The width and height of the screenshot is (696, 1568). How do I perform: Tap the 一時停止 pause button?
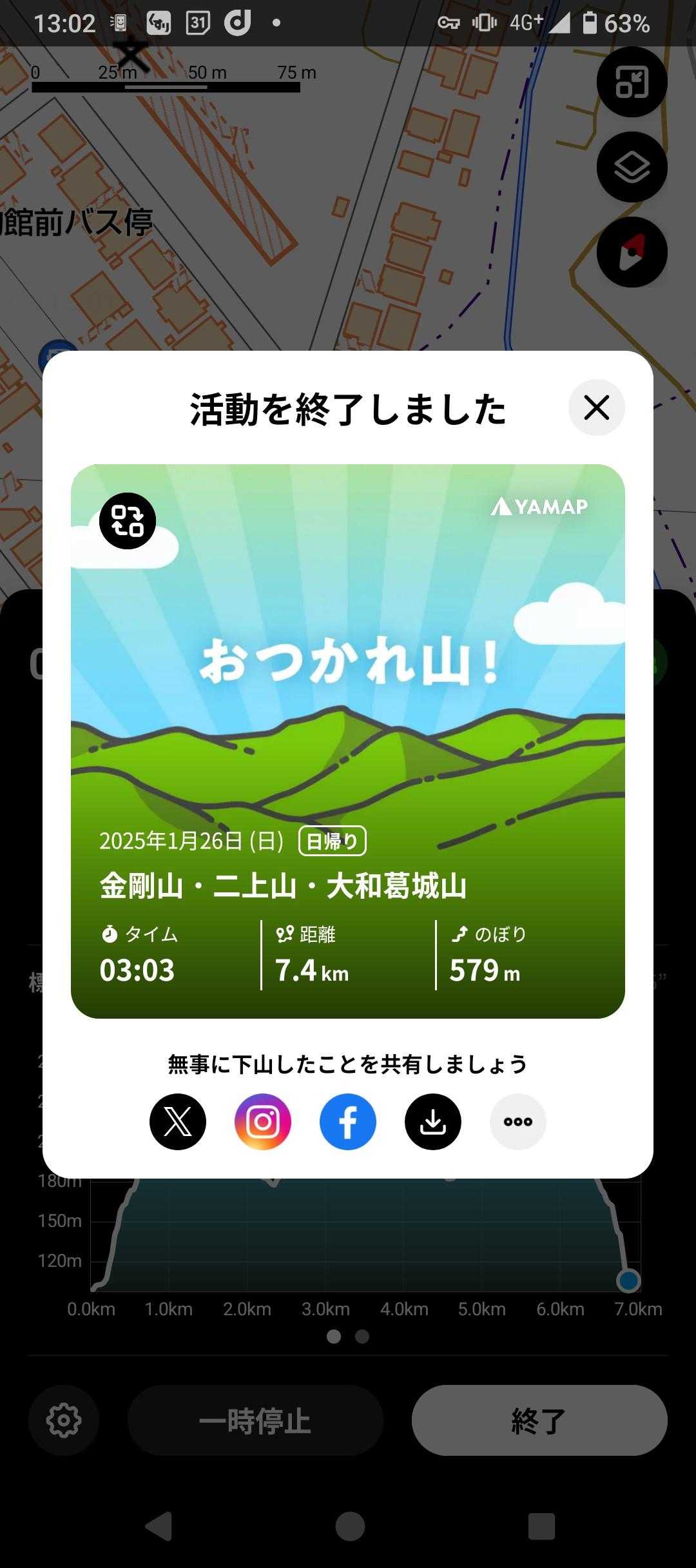click(255, 1420)
